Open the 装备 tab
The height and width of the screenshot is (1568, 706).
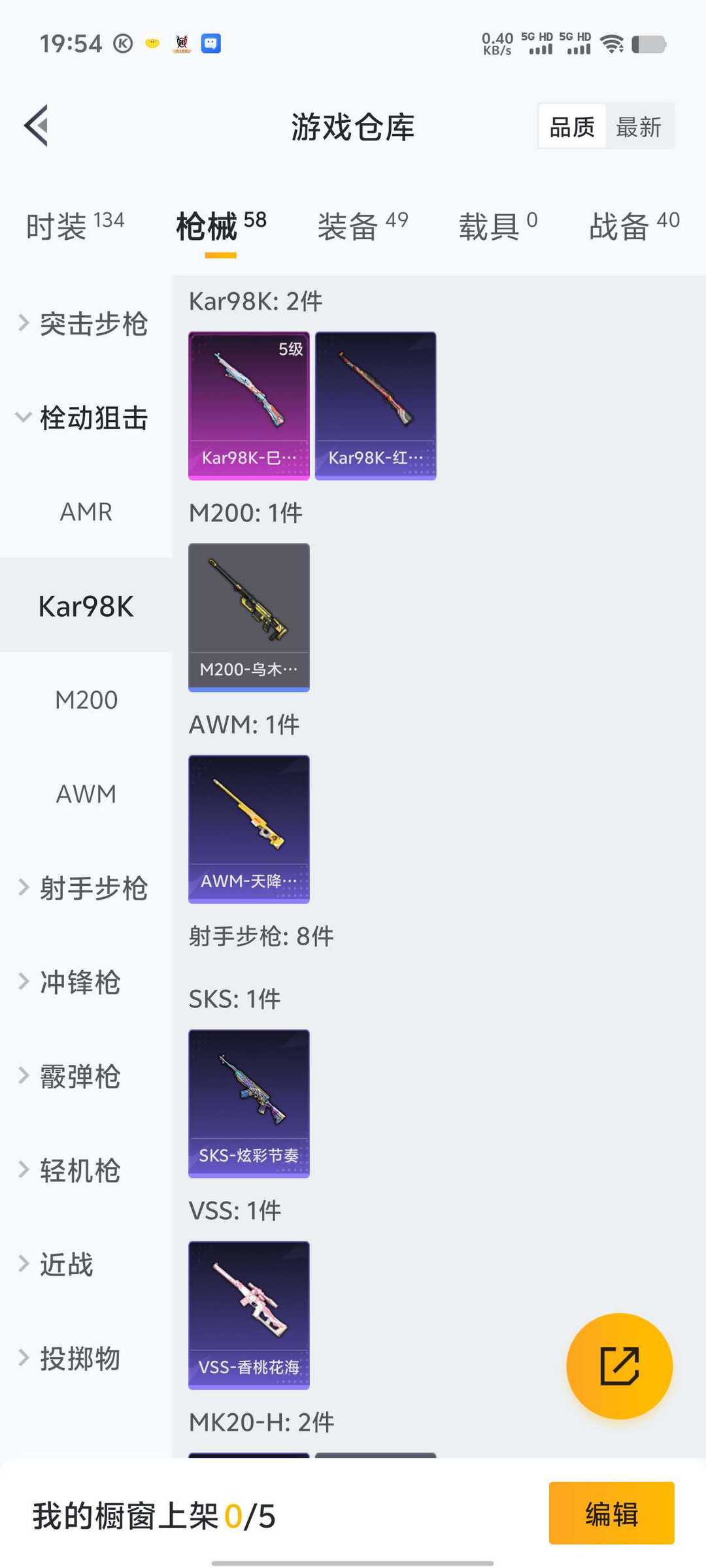coord(363,226)
